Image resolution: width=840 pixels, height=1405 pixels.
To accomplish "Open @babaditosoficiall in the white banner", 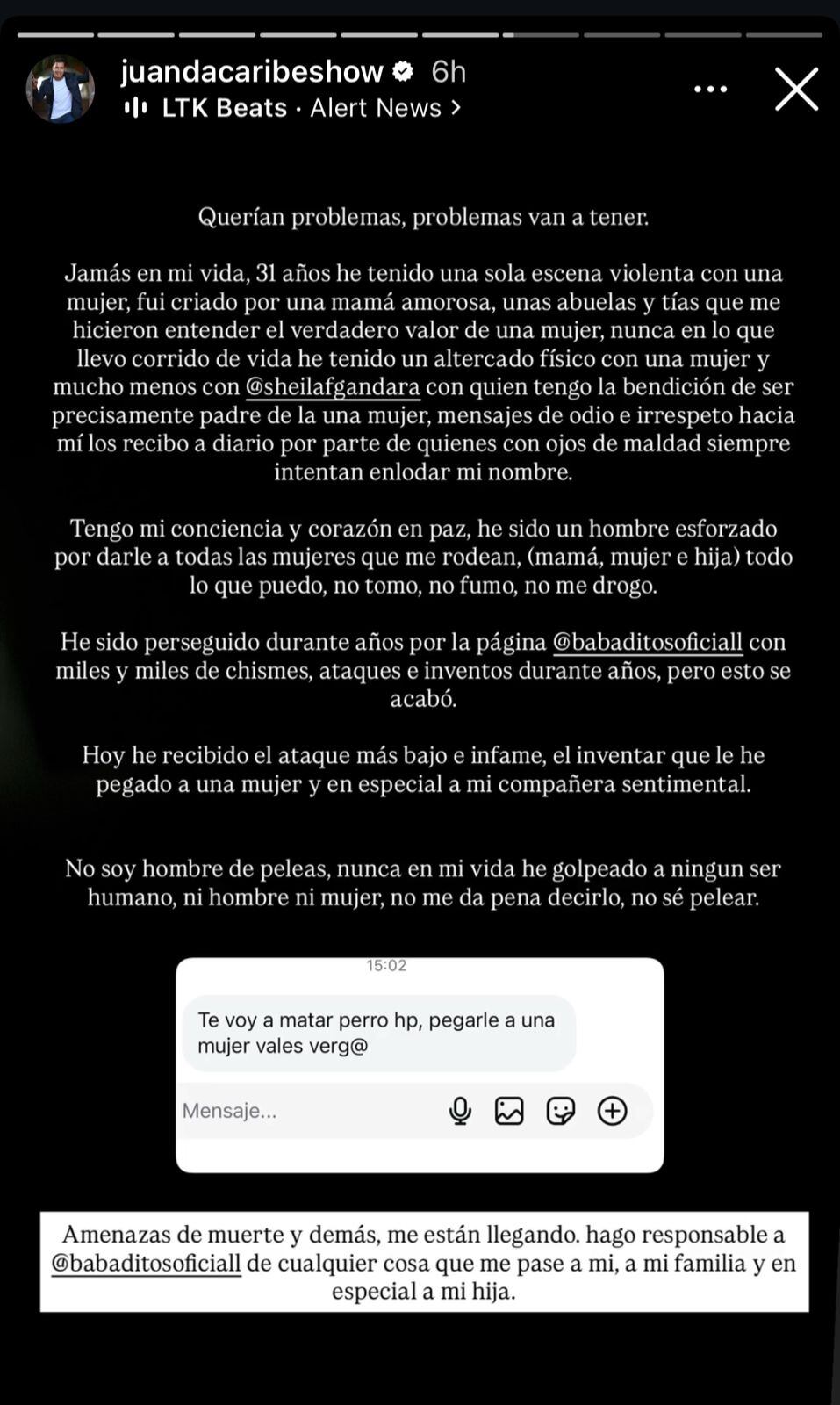I will [x=147, y=1264].
